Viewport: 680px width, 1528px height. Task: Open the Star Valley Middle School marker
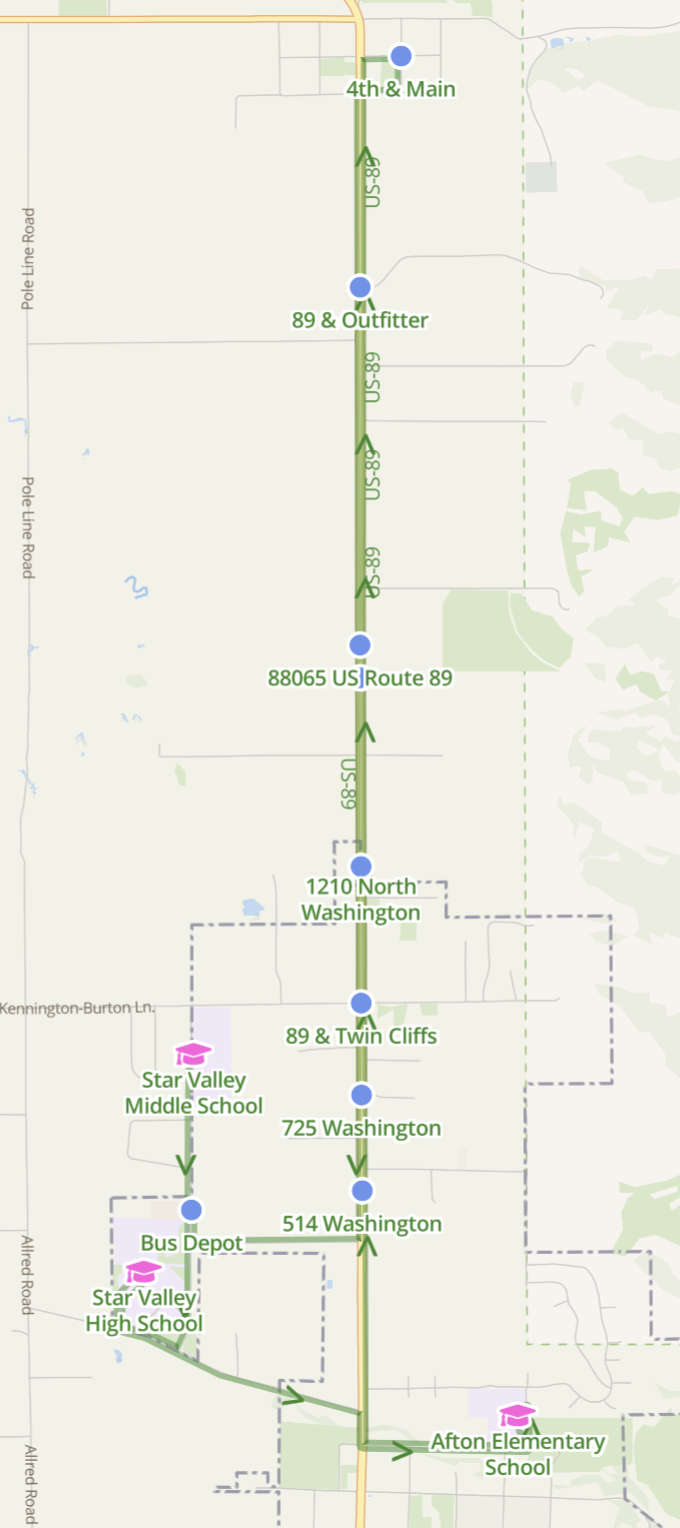194,1054
